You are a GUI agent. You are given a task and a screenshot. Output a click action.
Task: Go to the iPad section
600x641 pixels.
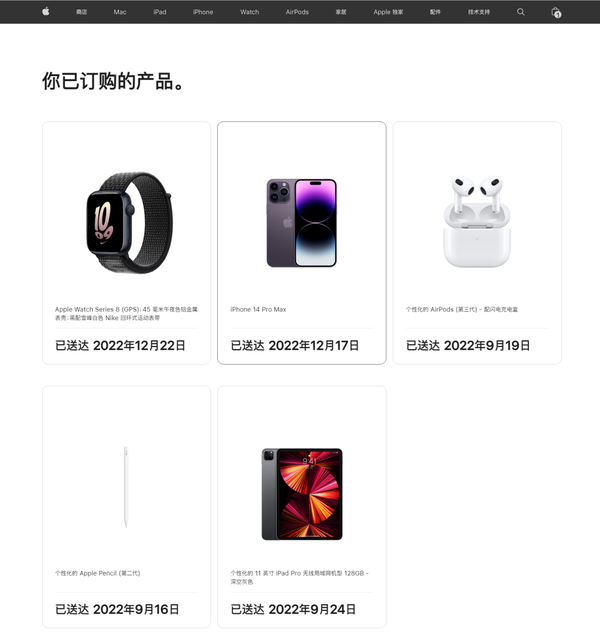point(159,12)
